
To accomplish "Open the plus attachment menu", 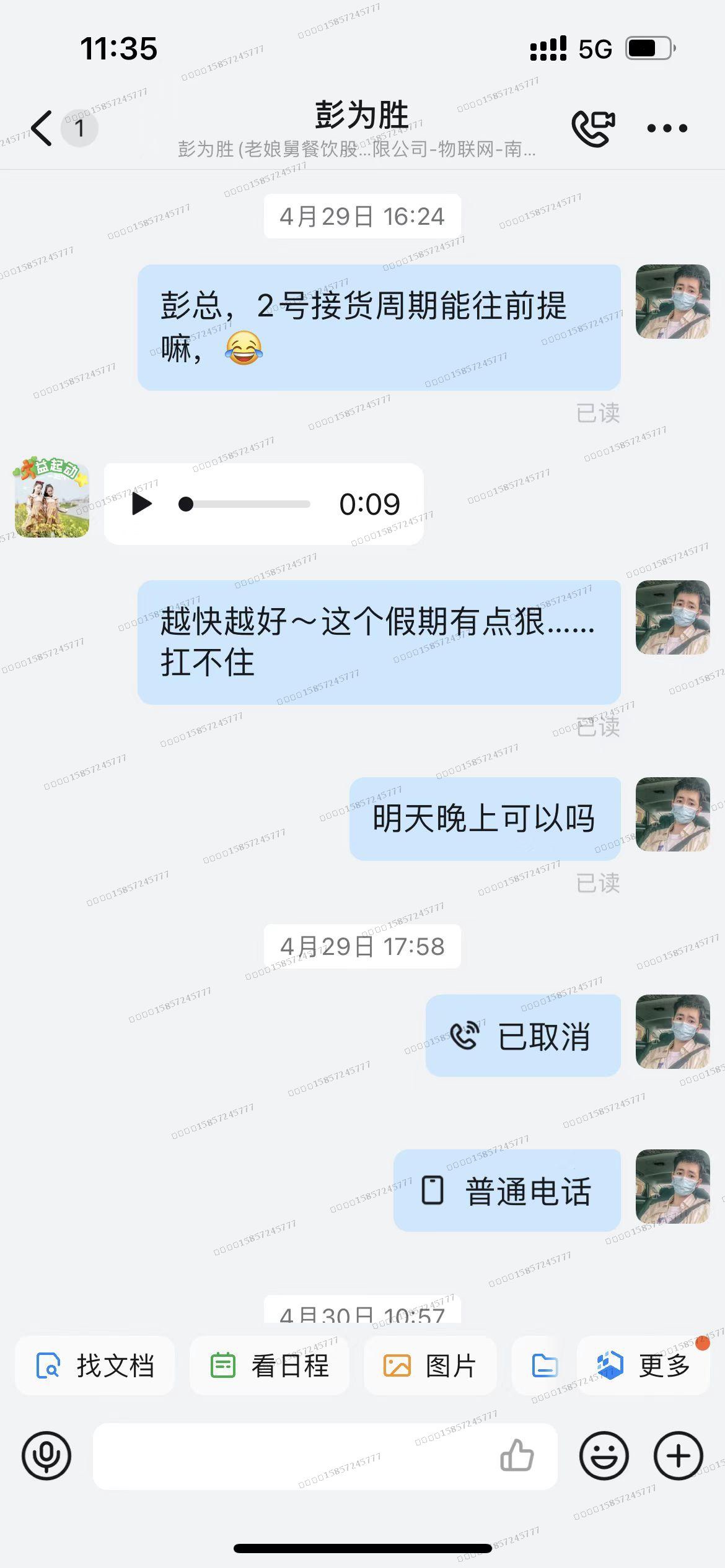I will pos(678,1455).
